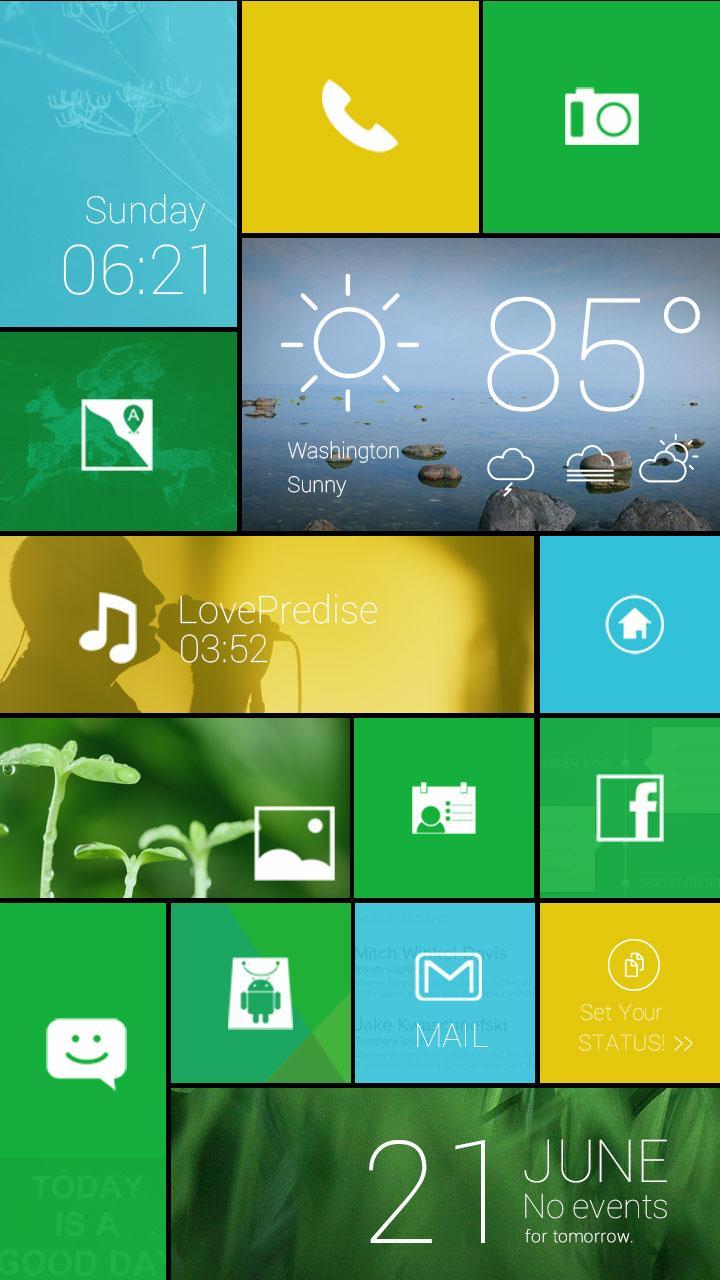The image size is (720, 1280).
Task: Open the maps navigation tile
Action: tap(118, 432)
